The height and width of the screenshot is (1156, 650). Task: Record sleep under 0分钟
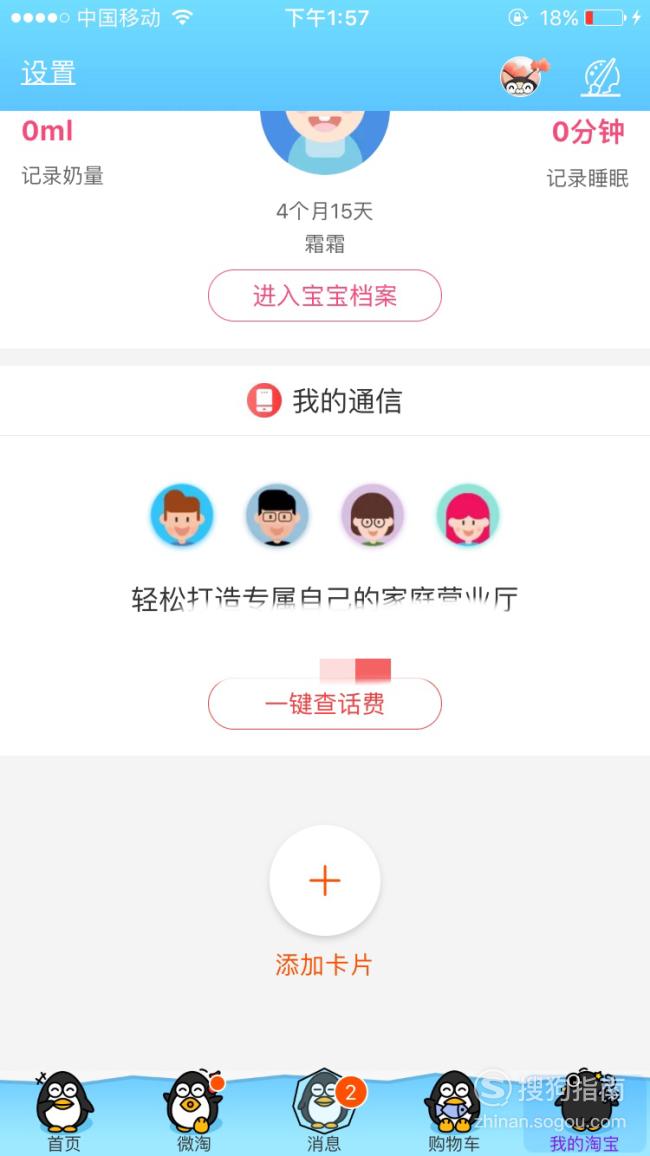587,178
